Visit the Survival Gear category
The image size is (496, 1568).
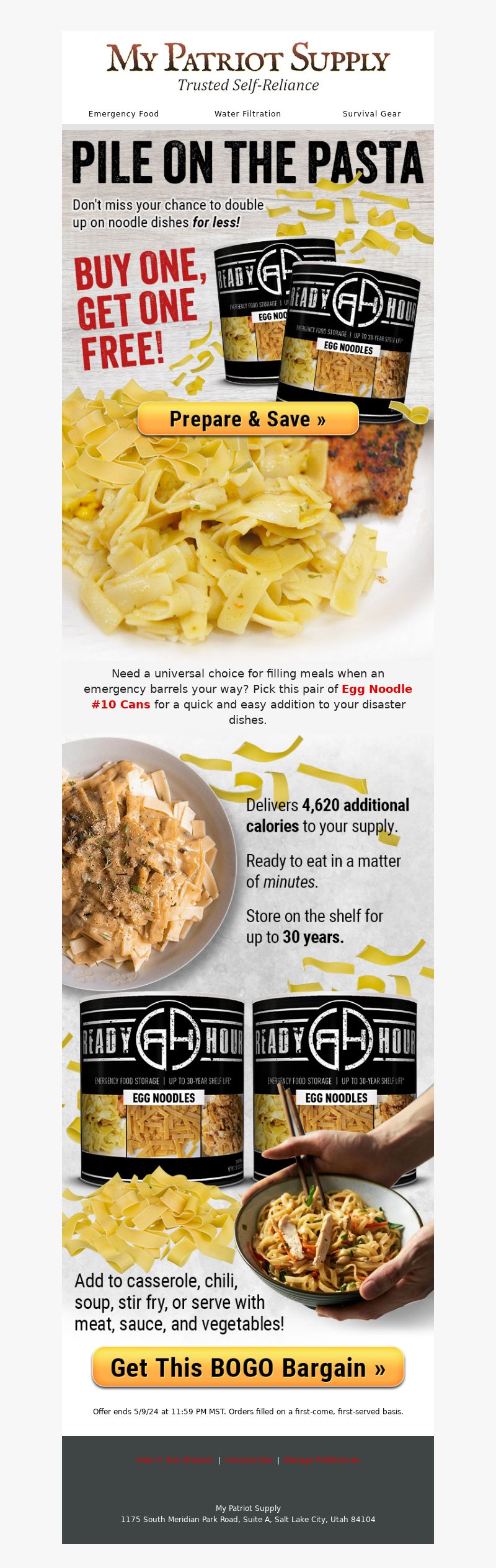[x=371, y=114]
